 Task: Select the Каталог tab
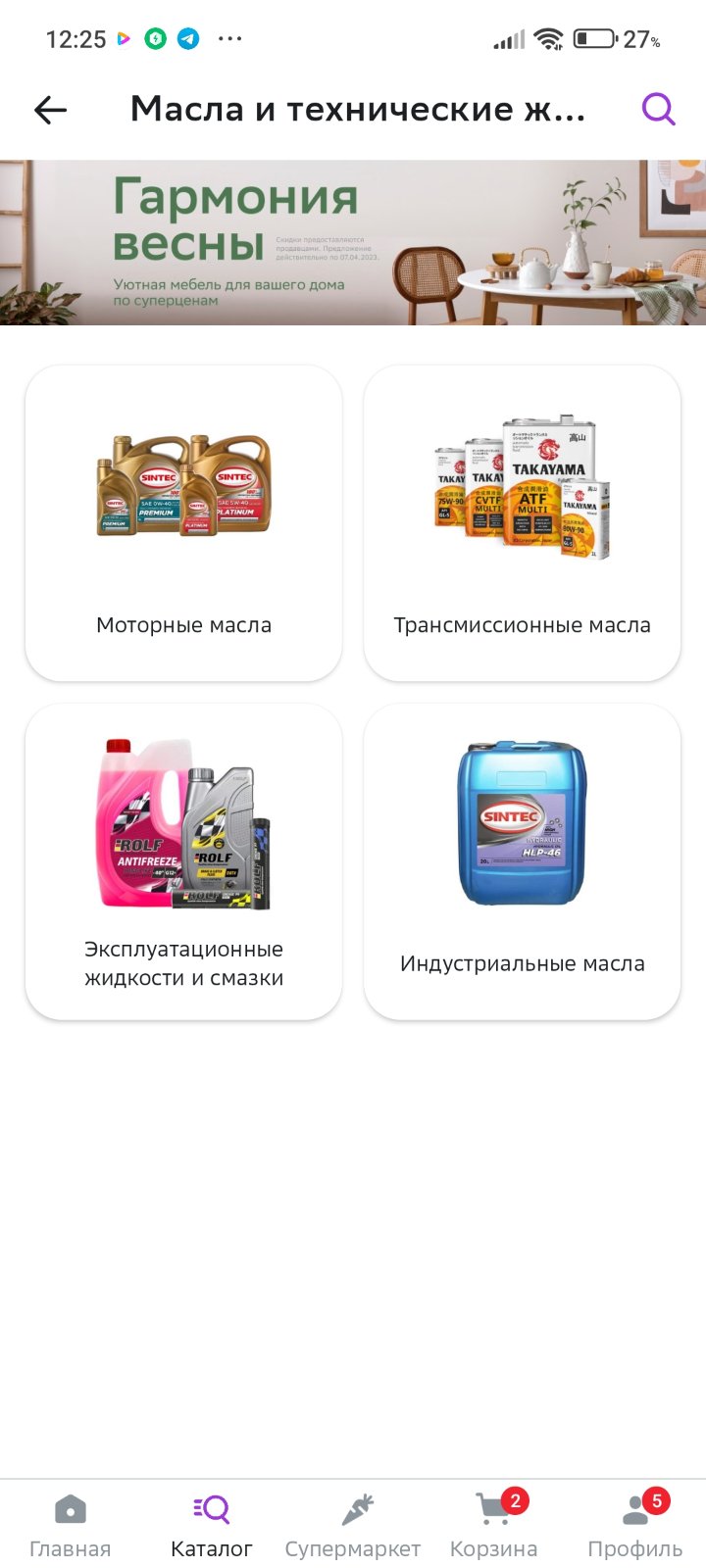212,1527
